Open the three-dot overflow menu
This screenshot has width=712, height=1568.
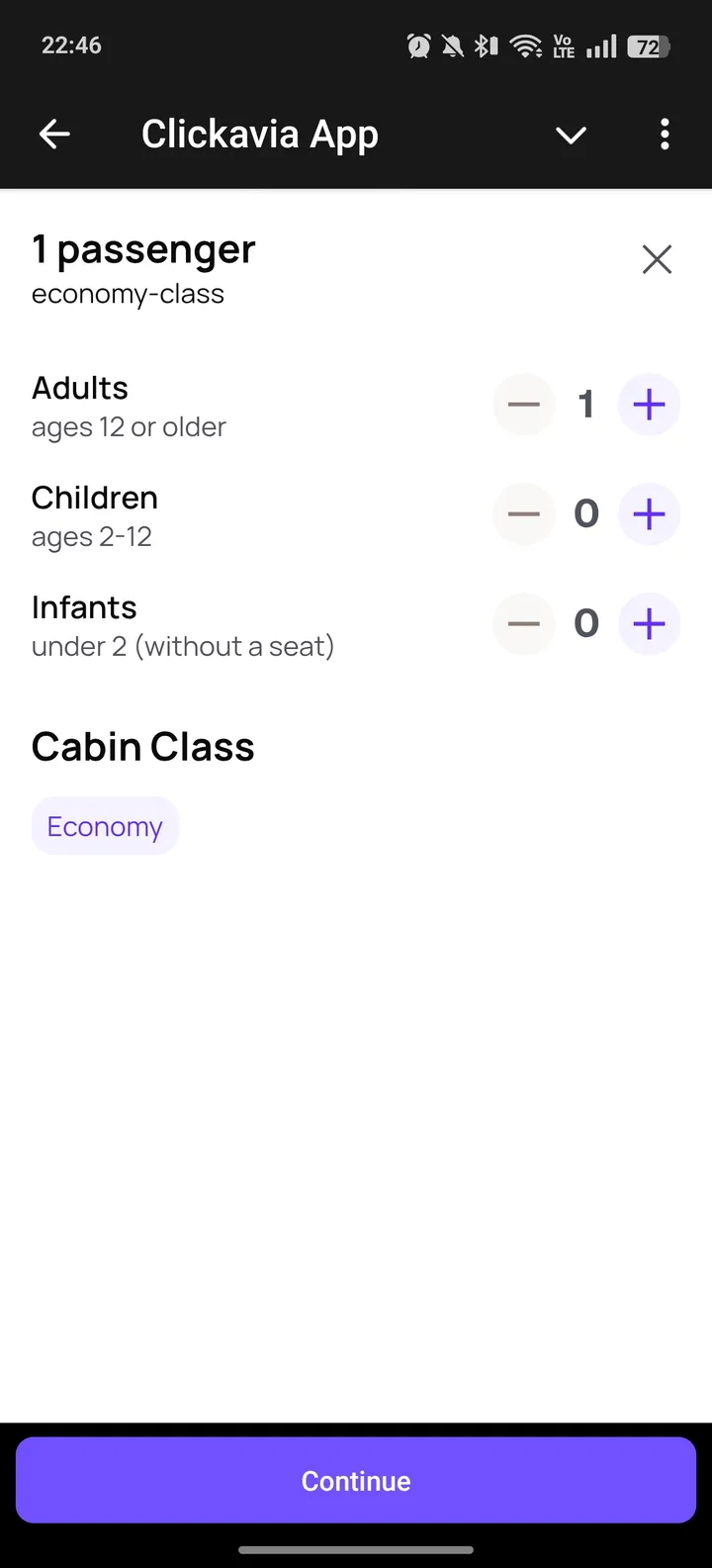[665, 134]
